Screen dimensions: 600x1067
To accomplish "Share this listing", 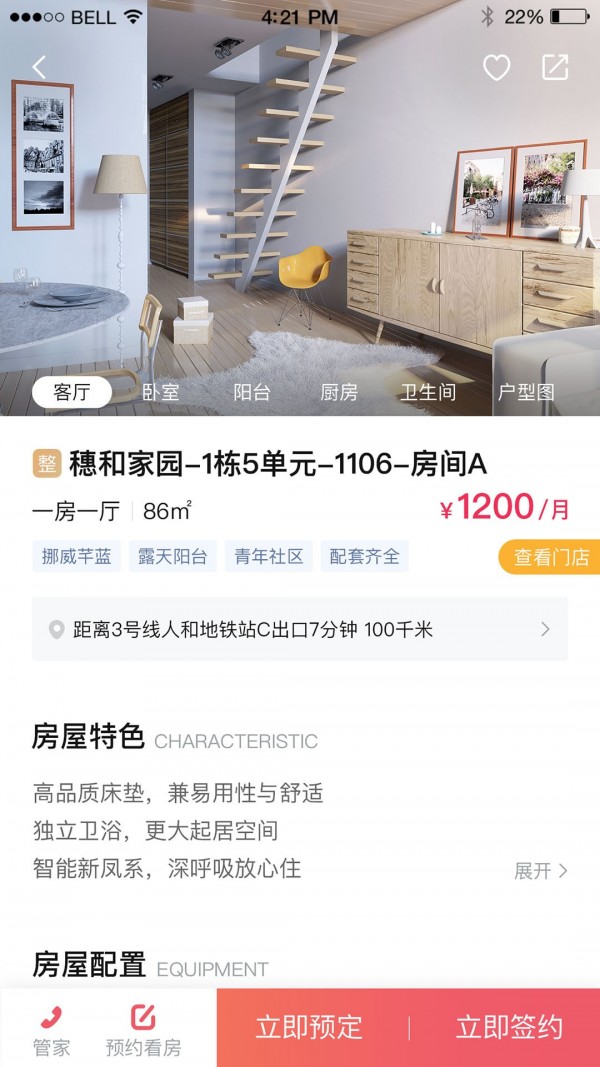I will (555, 67).
